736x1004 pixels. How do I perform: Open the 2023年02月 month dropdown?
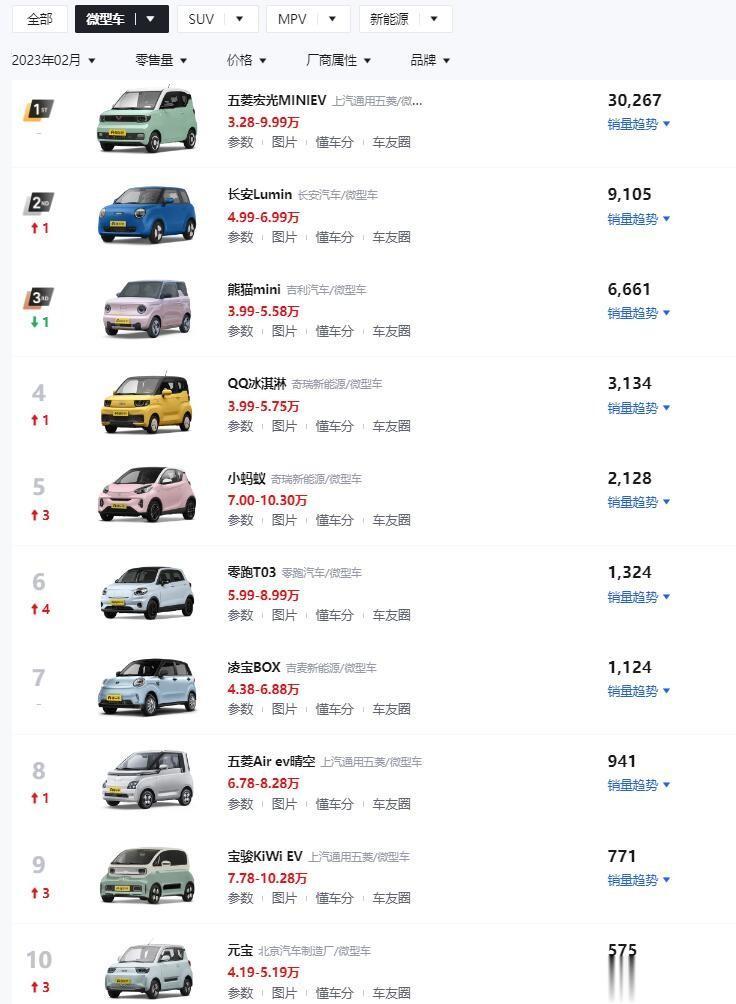54,60
